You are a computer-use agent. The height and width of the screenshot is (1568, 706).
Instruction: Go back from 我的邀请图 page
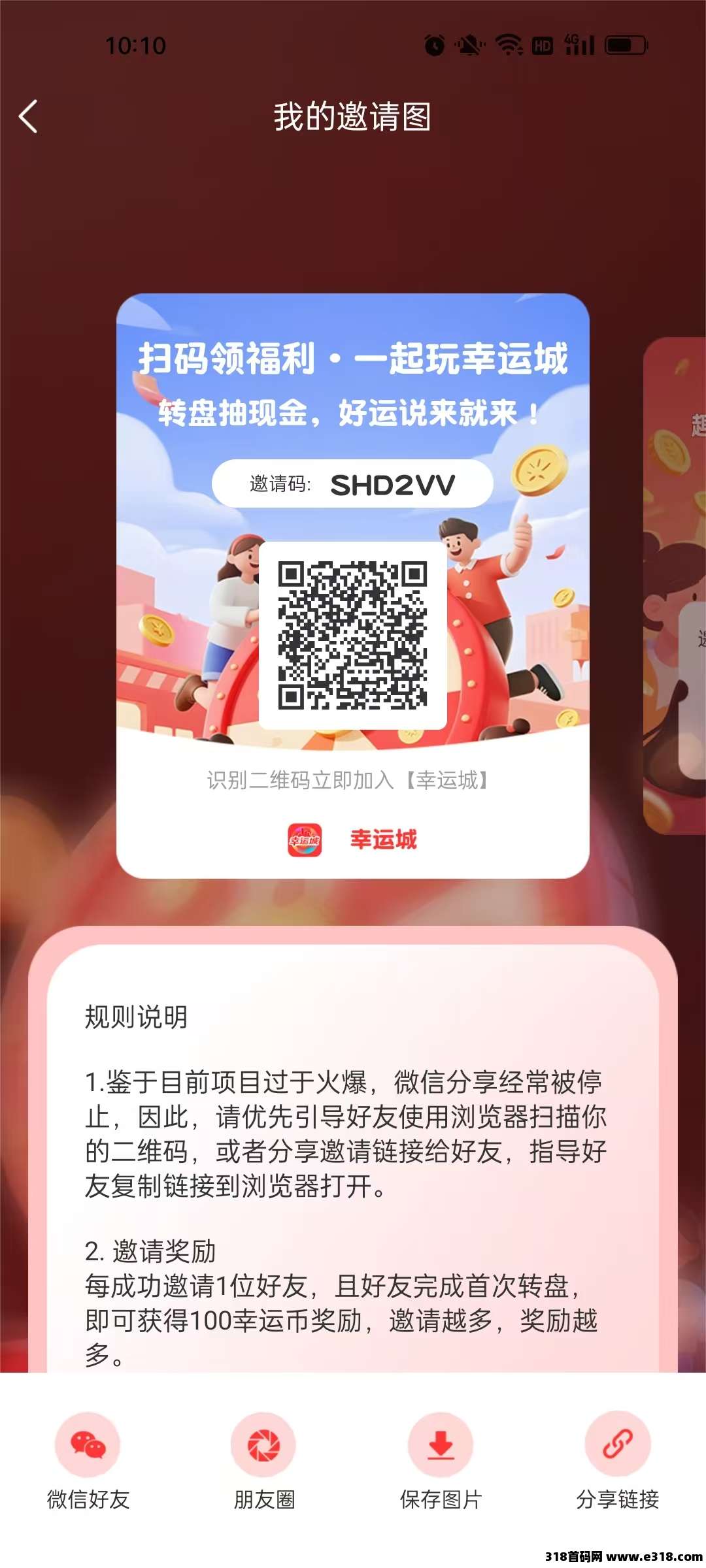coord(29,117)
